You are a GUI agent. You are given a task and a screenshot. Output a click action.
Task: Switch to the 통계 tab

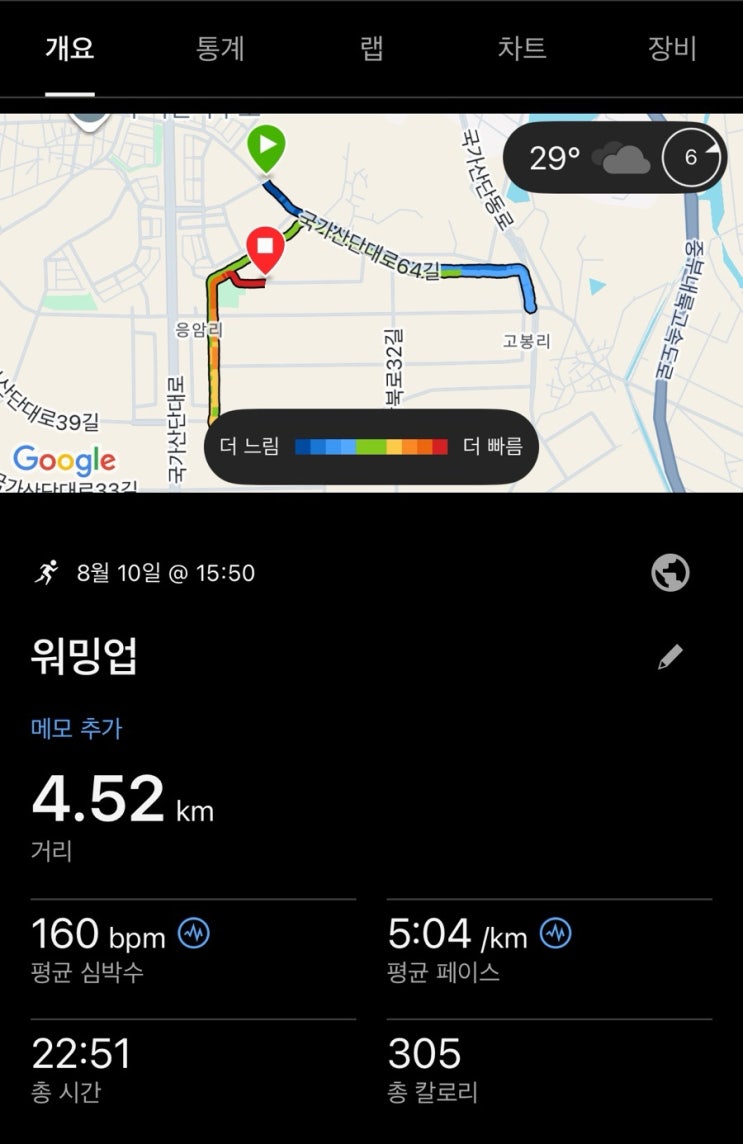(x=220, y=48)
